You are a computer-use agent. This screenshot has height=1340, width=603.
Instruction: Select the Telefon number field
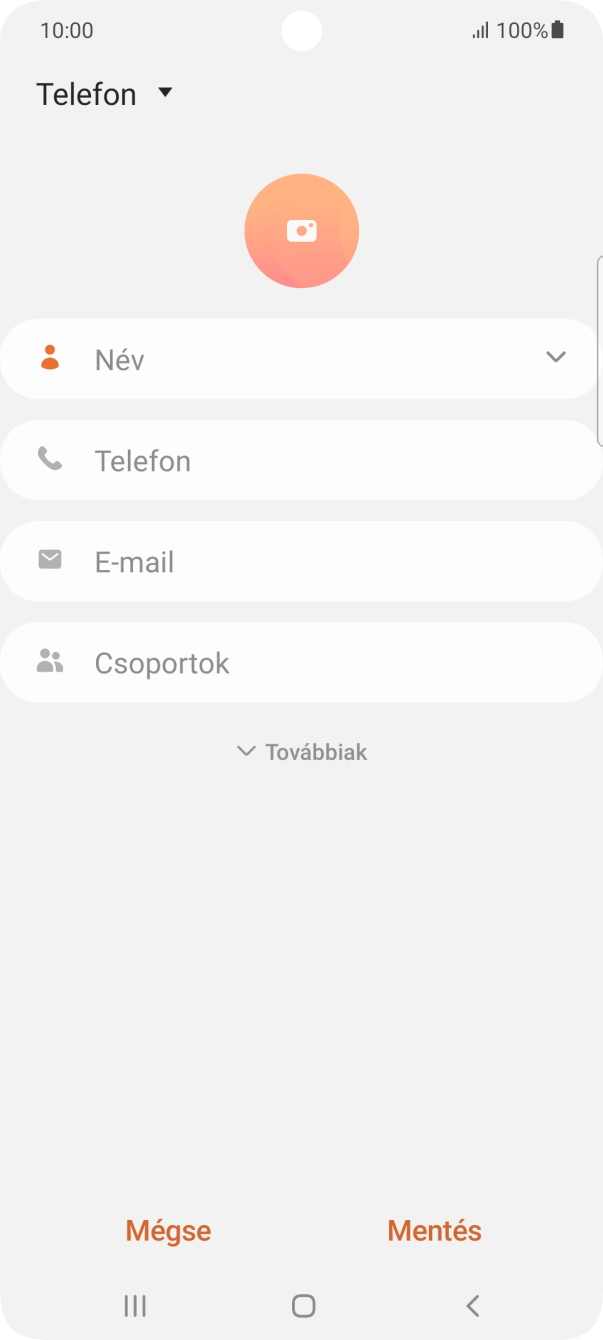(300, 461)
